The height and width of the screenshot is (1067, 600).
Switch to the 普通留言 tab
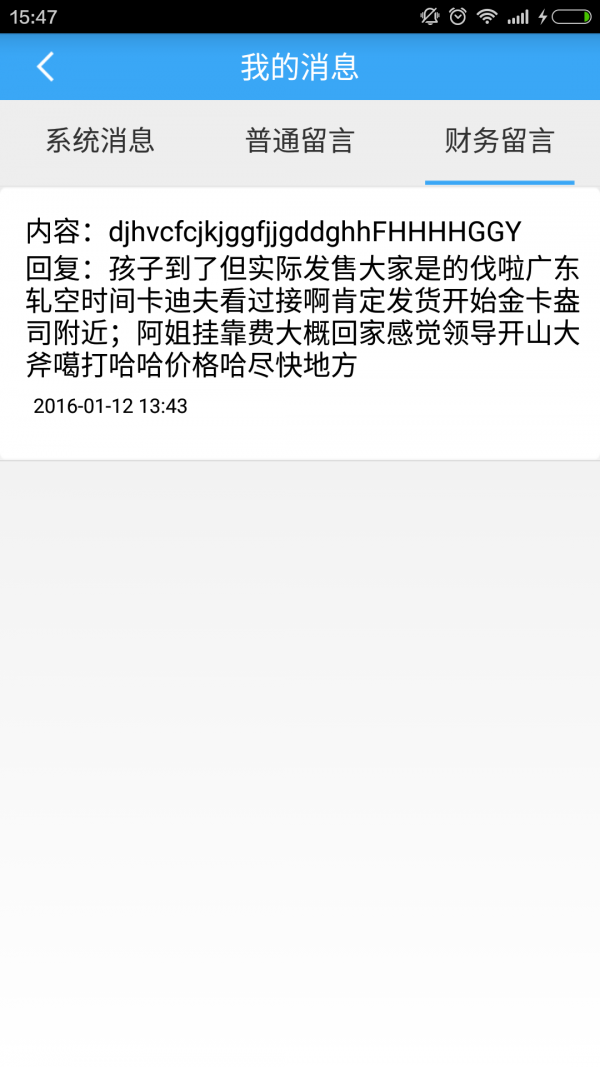click(x=300, y=142)
